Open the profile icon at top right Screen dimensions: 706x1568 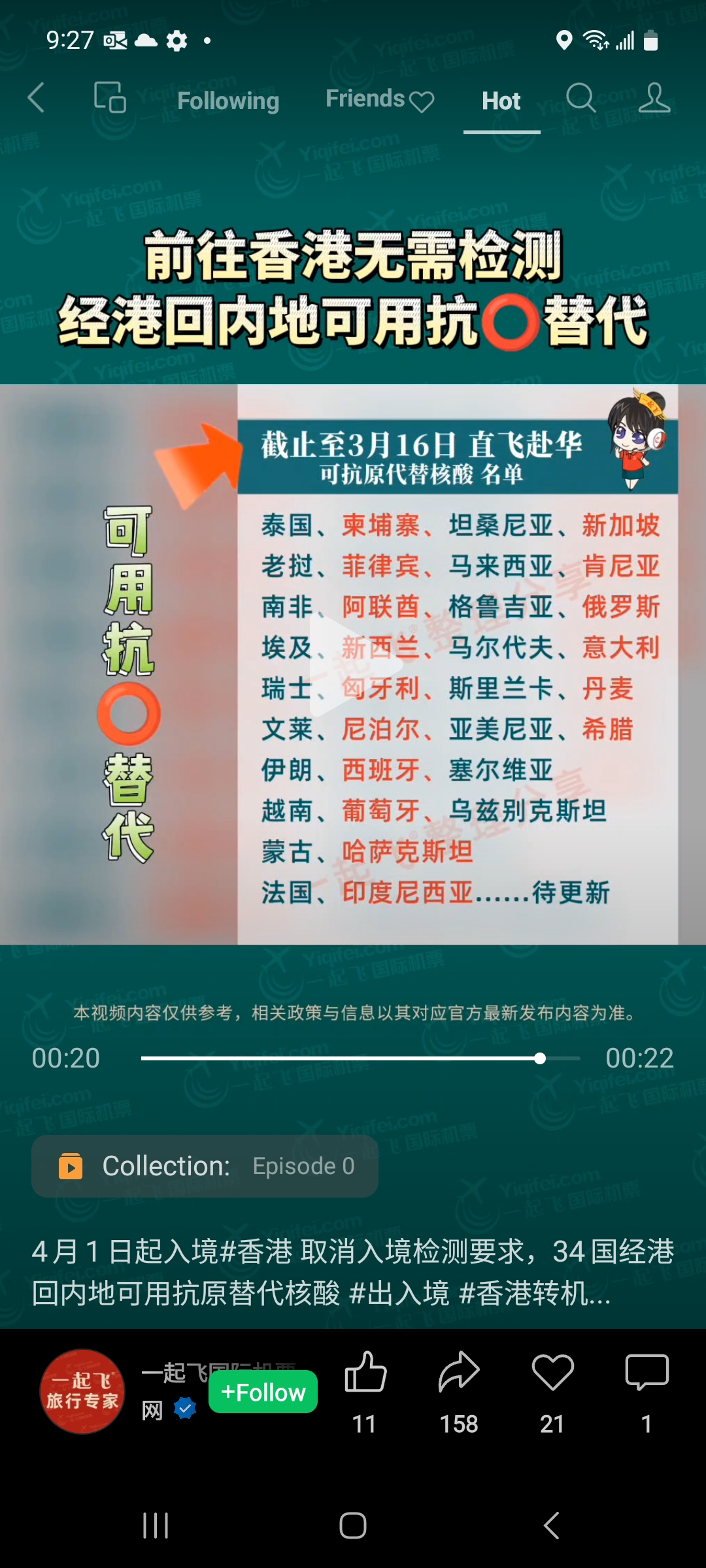(654, 98)
